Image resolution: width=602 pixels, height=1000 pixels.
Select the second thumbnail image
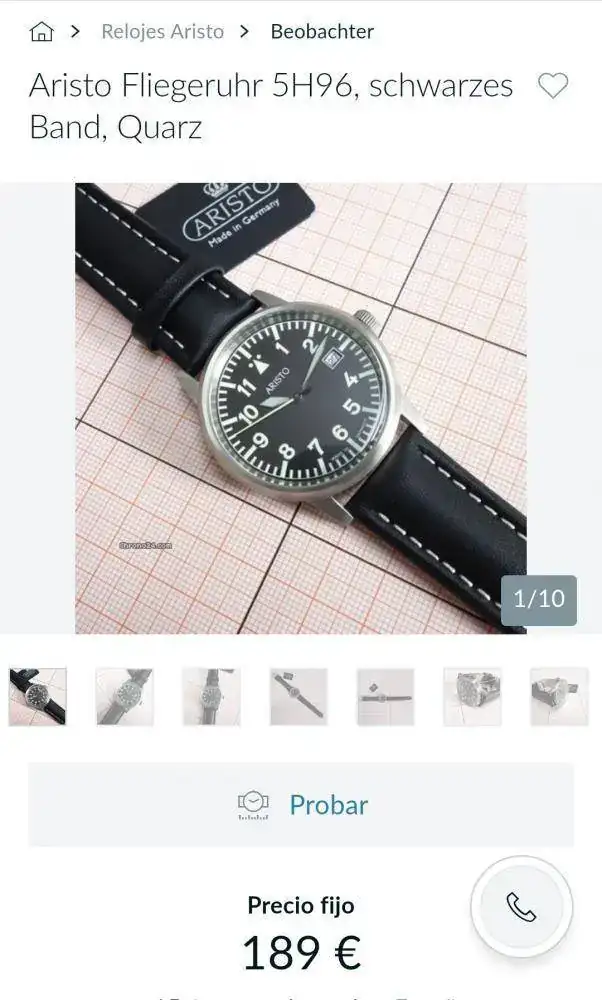point(125,696)
